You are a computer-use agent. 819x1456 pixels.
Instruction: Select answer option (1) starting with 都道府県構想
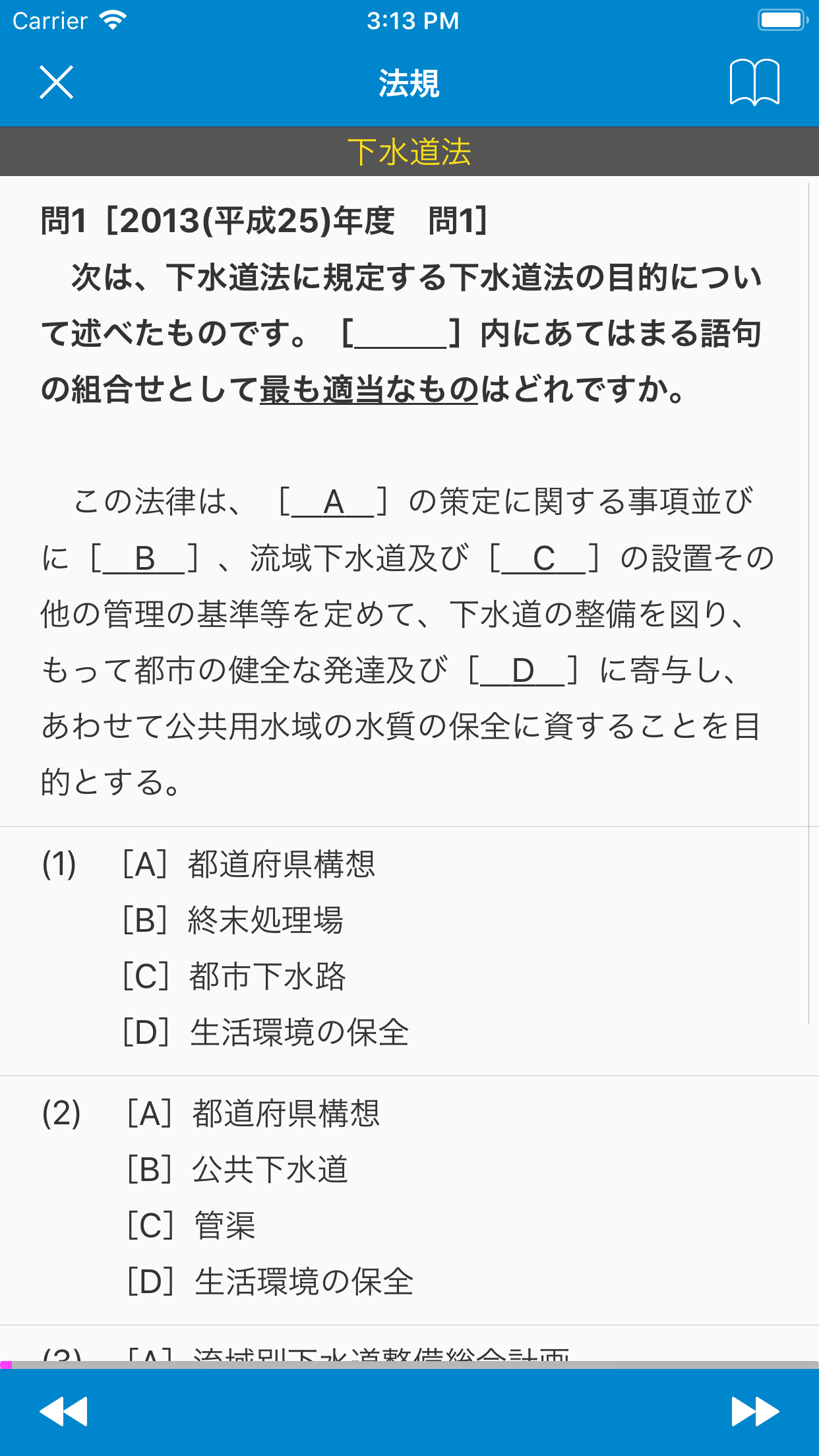tap(409, 951)
